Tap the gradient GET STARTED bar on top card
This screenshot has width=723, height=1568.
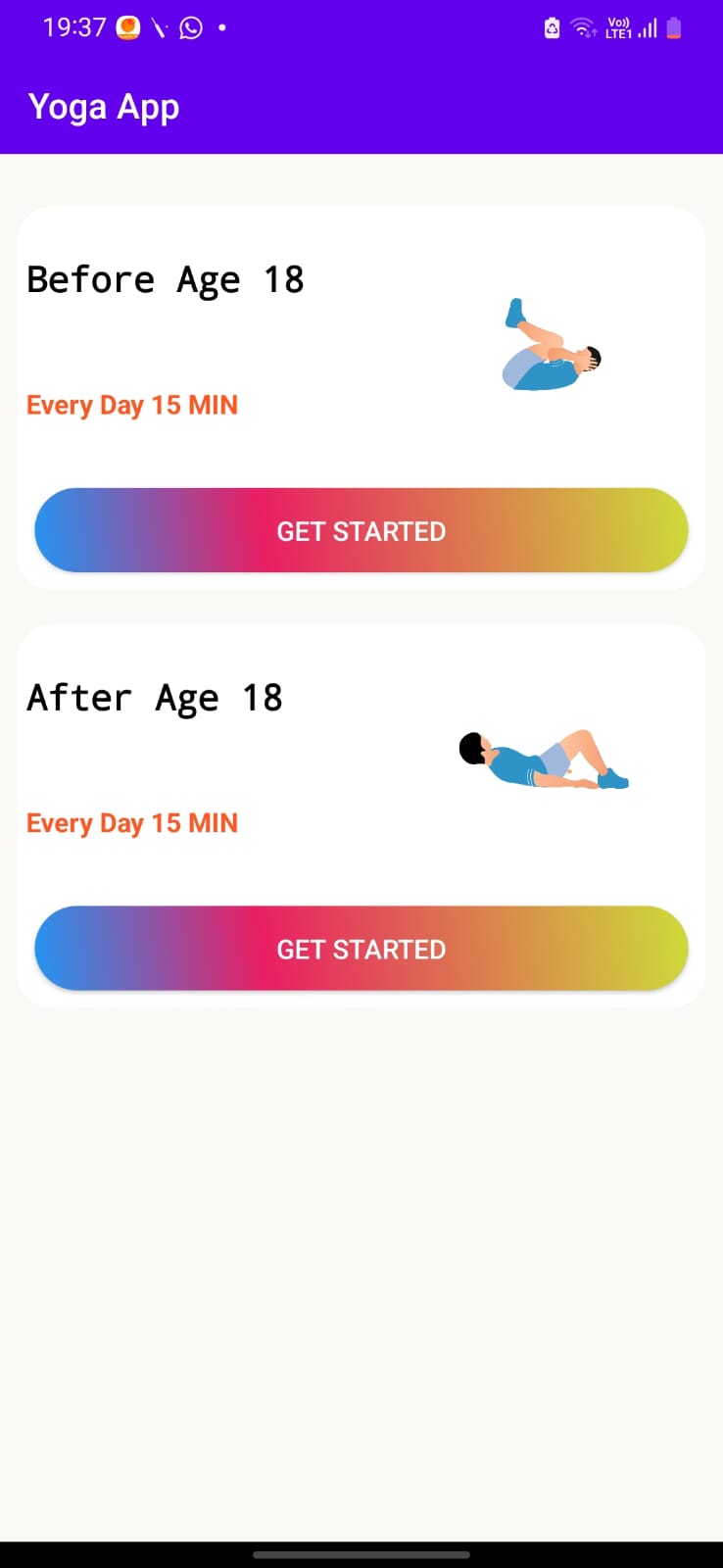click(361, 530)
